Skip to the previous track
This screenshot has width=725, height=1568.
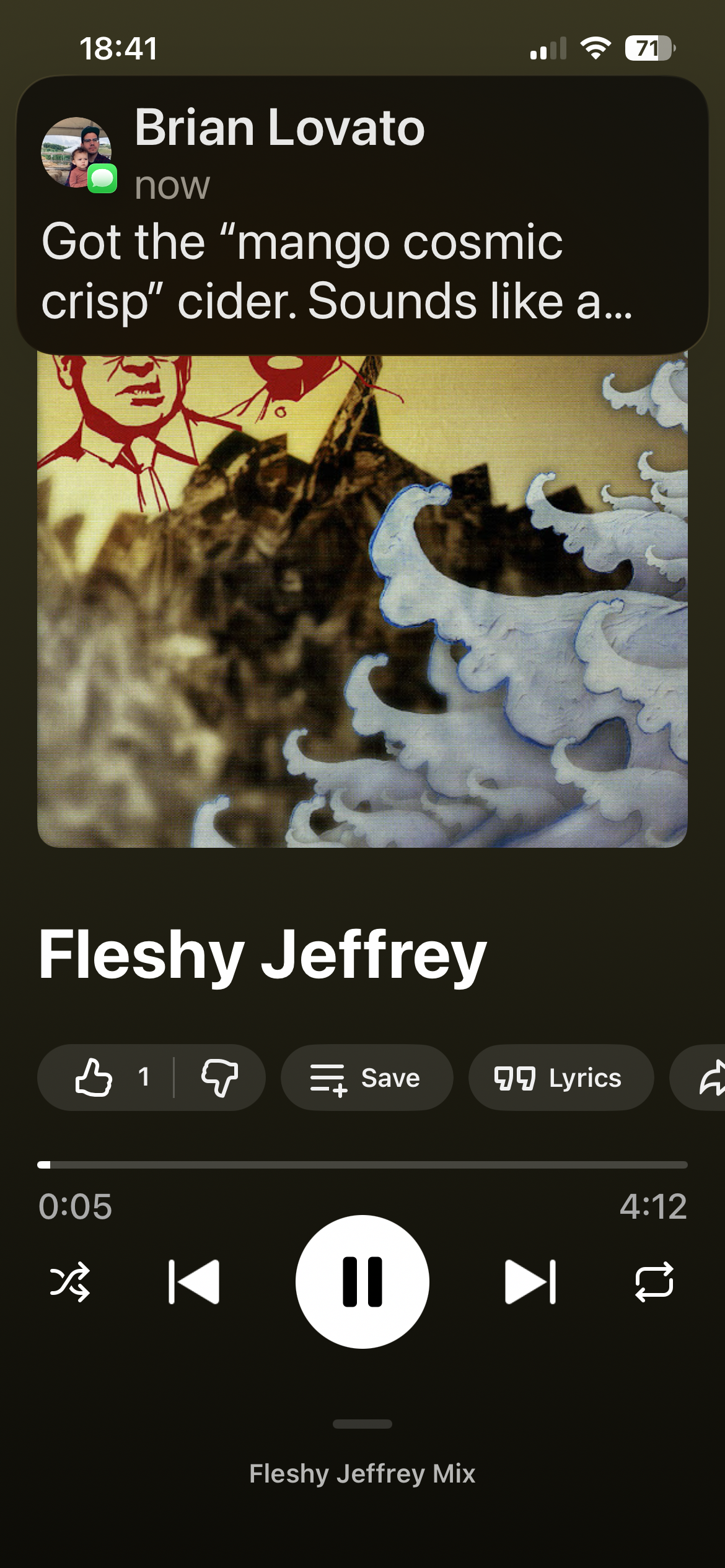coord(195,1281)
